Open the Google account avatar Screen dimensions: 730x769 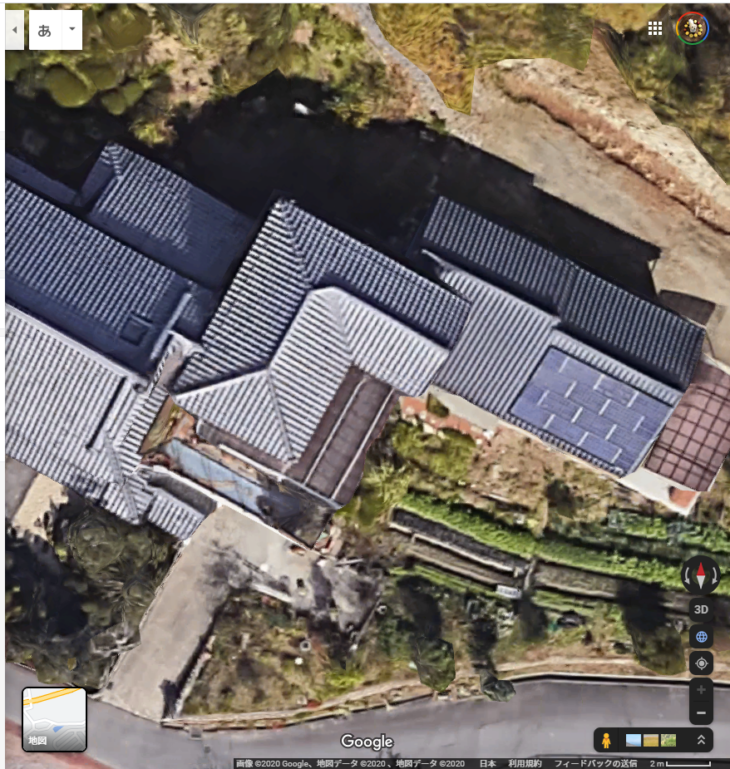[x=692, y=29]
